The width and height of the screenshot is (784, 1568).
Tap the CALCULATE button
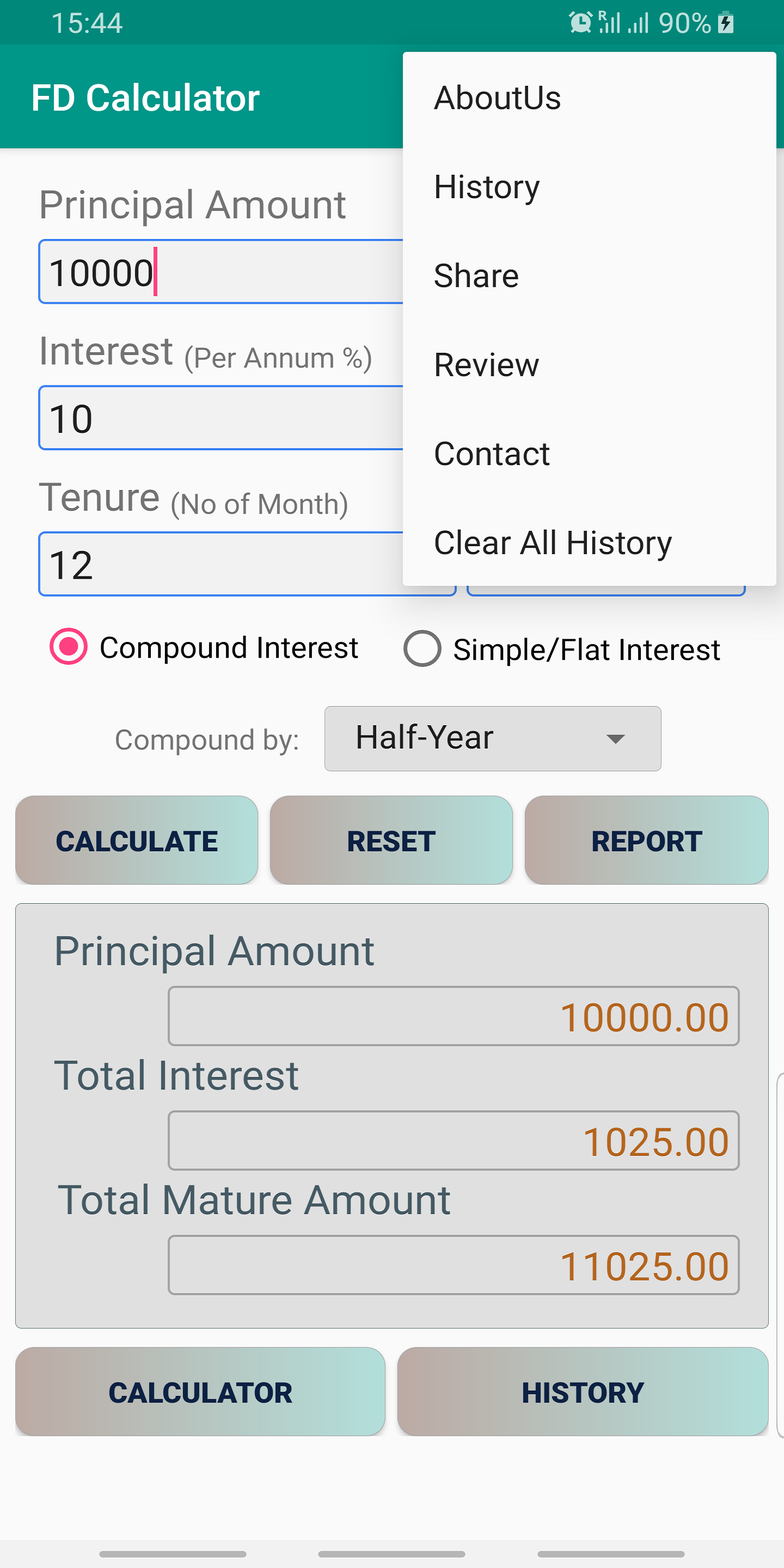(x=136, y=840)
